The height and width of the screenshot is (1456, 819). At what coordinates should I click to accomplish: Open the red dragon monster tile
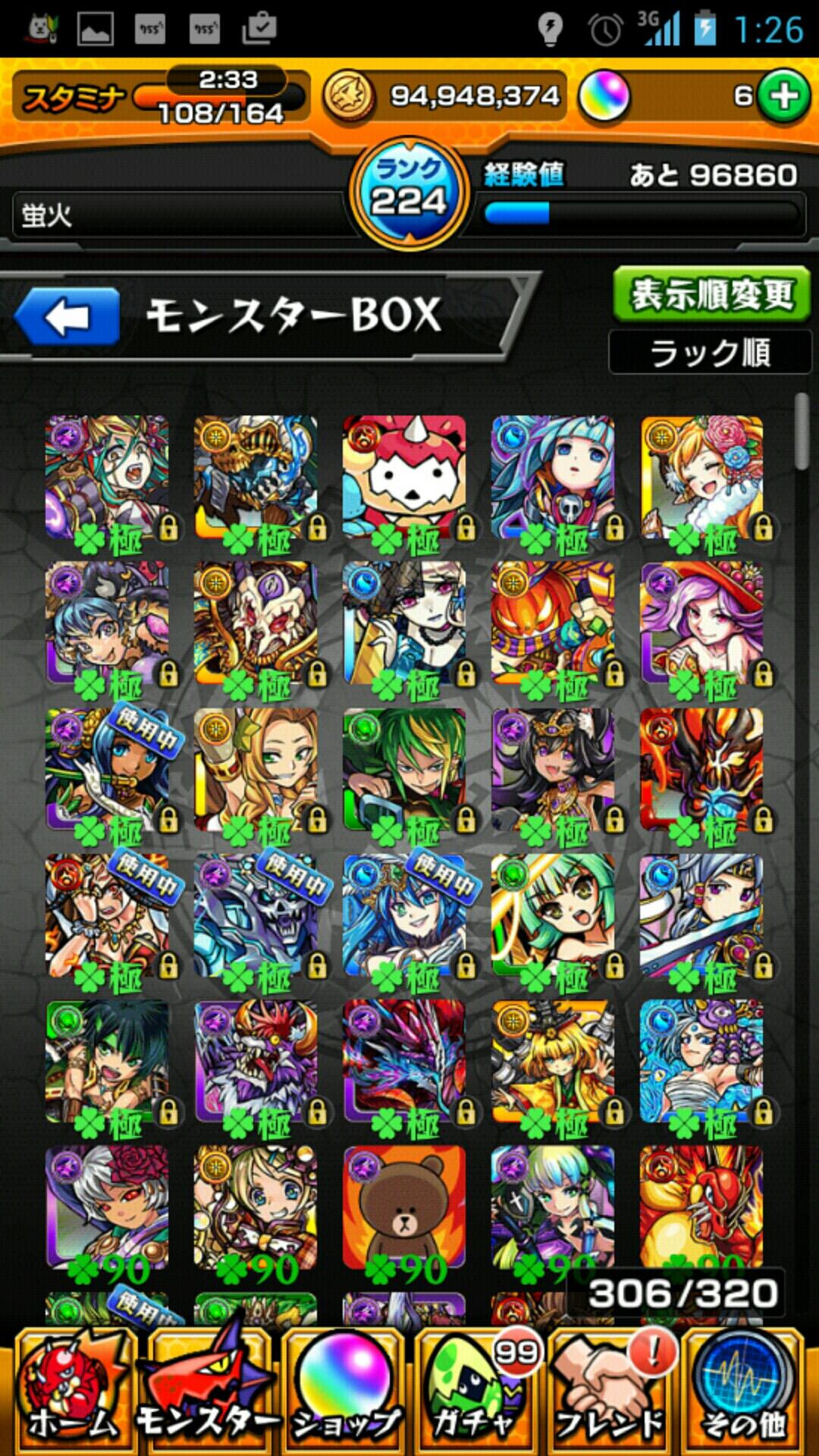click(x=701, y=1206)
